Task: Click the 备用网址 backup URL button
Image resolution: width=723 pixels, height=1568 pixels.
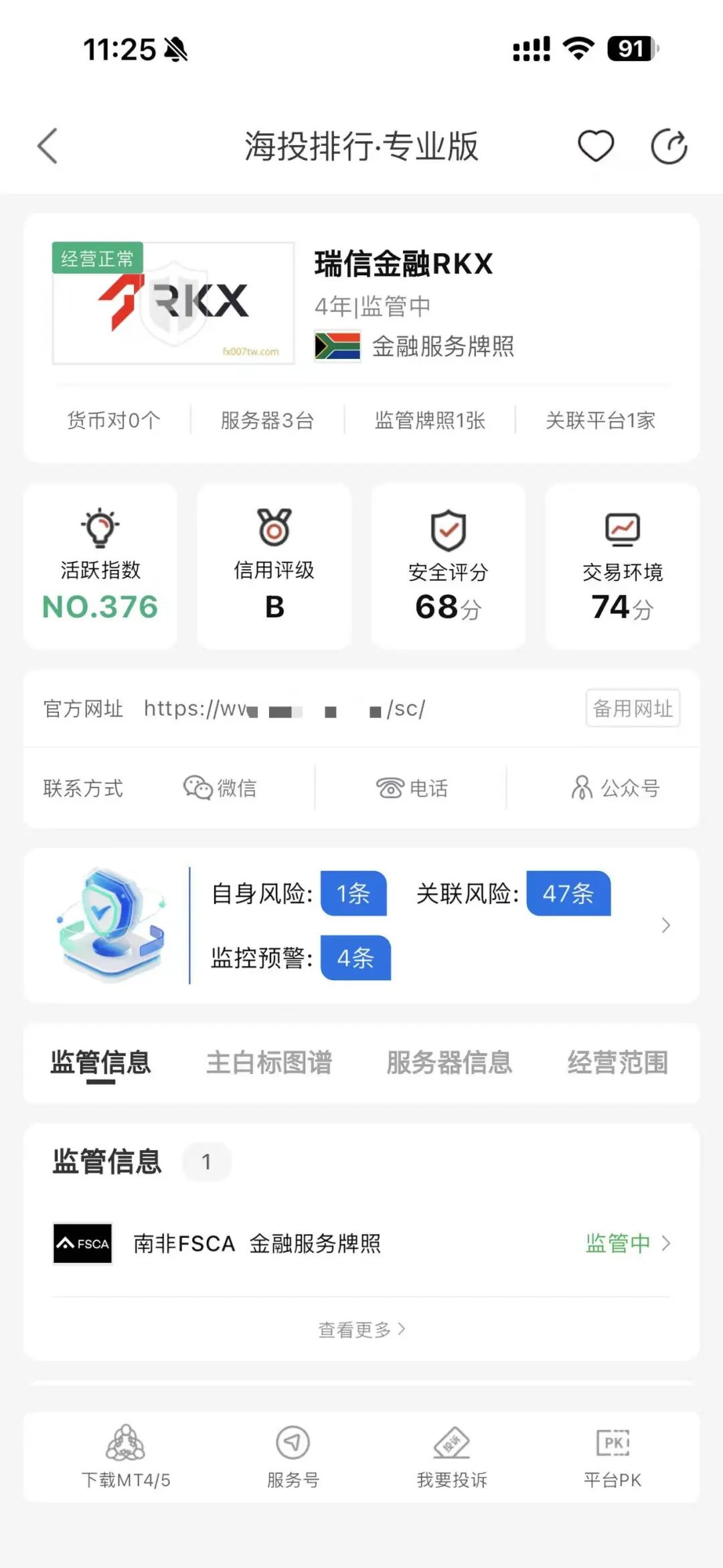Action: point(632,708)
